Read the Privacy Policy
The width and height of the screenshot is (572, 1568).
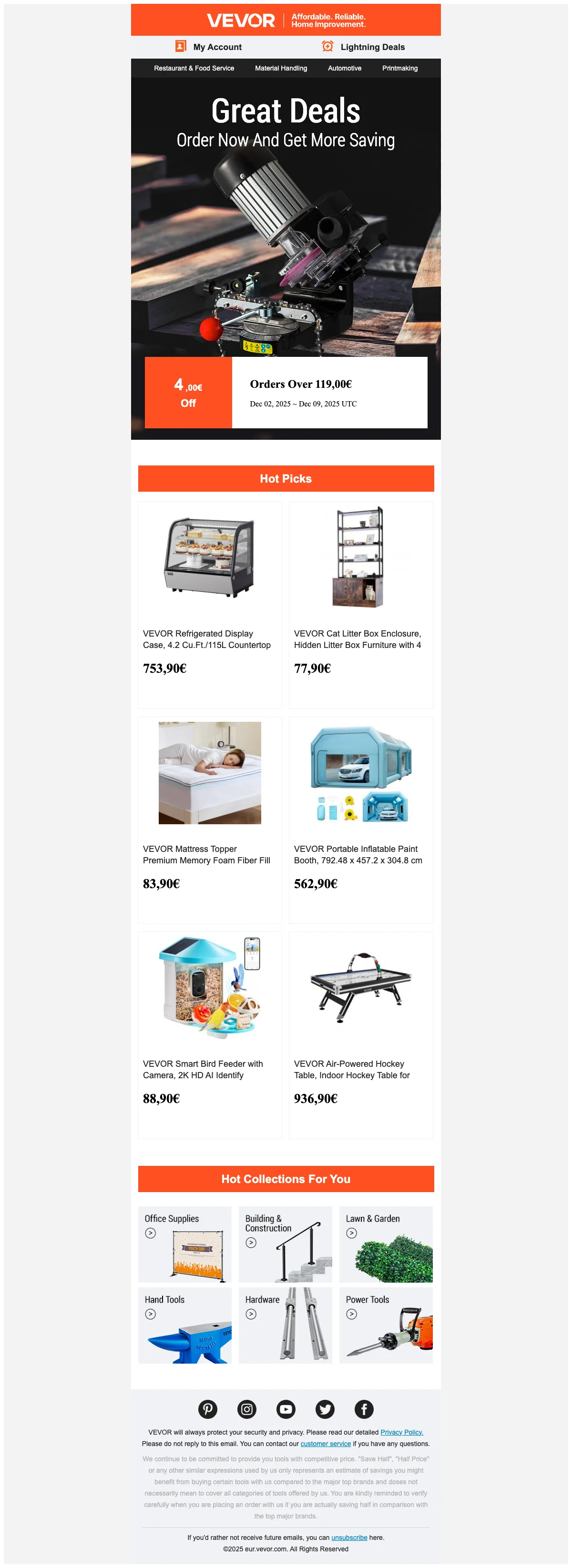[x=401, y=1432]
